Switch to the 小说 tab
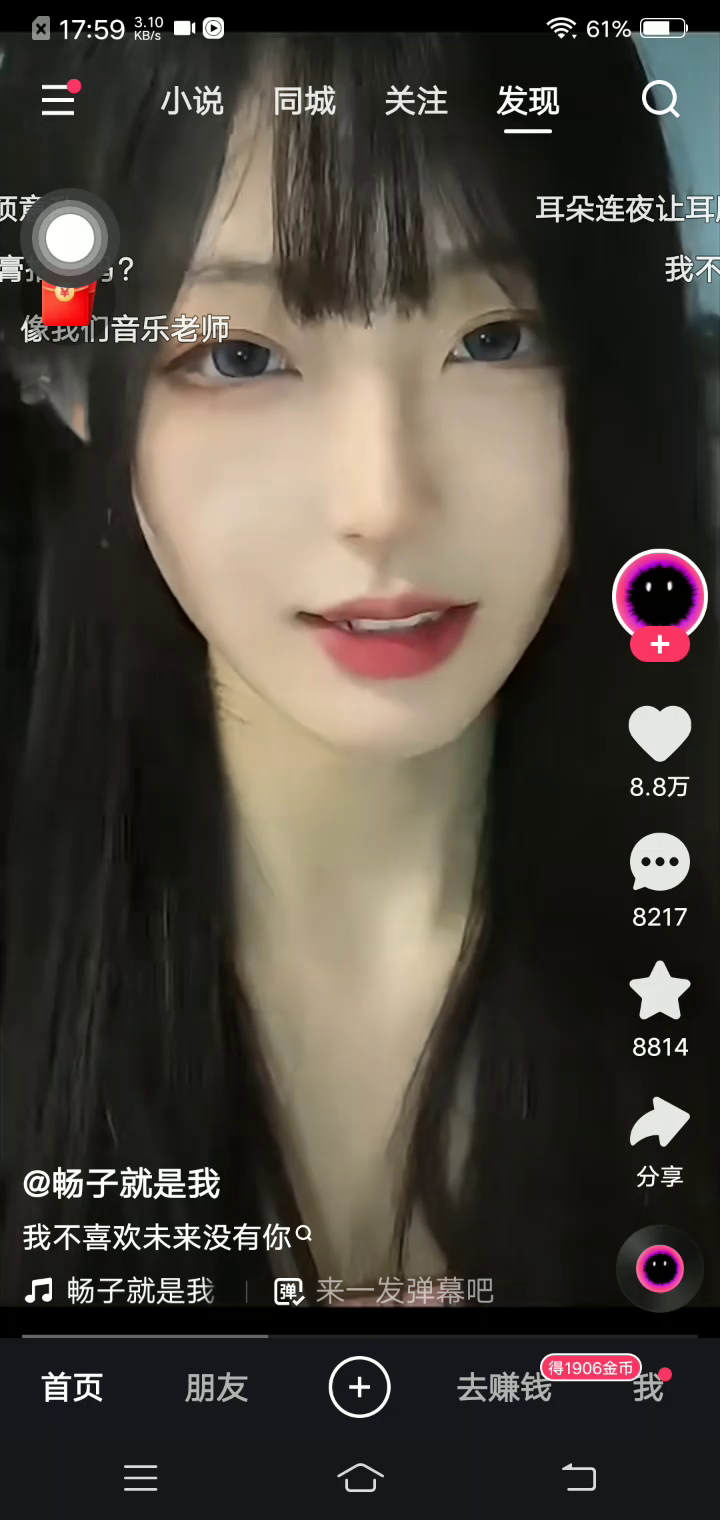720x1520 pixels. pos(192,101)
